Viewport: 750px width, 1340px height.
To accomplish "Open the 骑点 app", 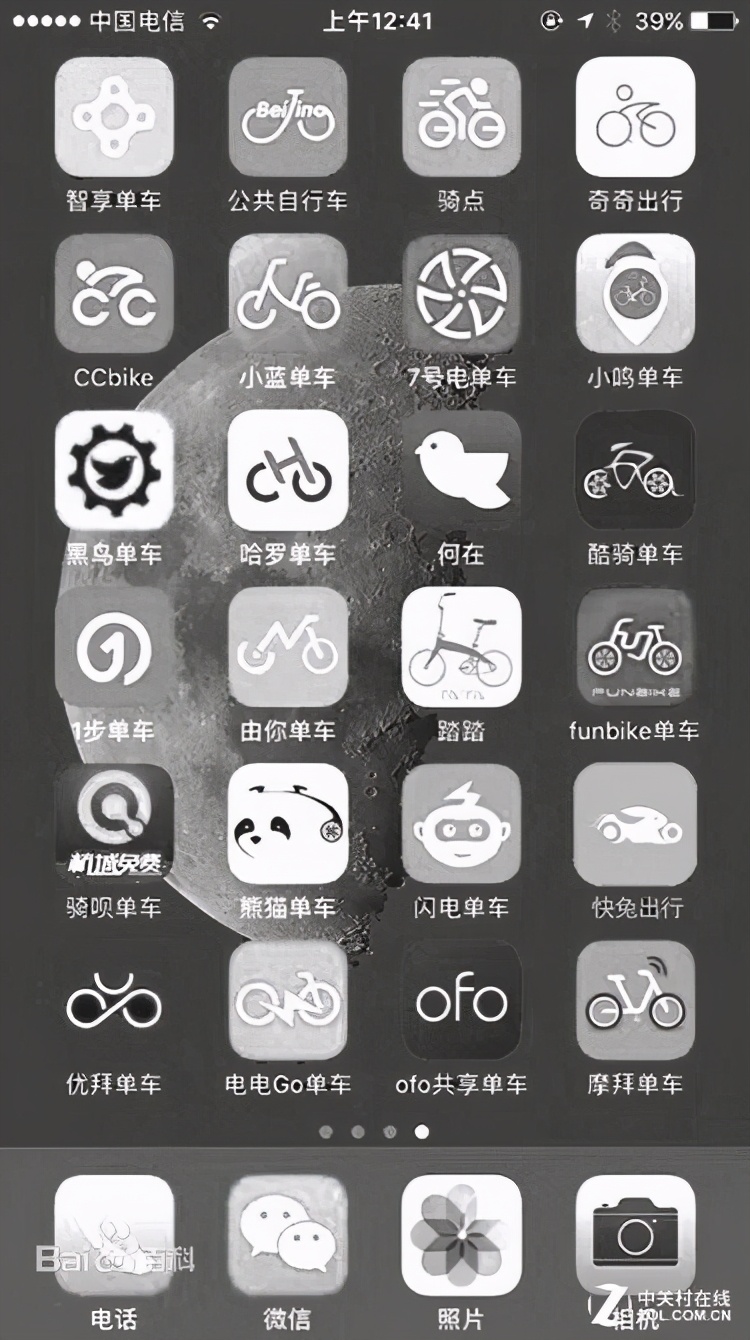I will click(461, 118).
